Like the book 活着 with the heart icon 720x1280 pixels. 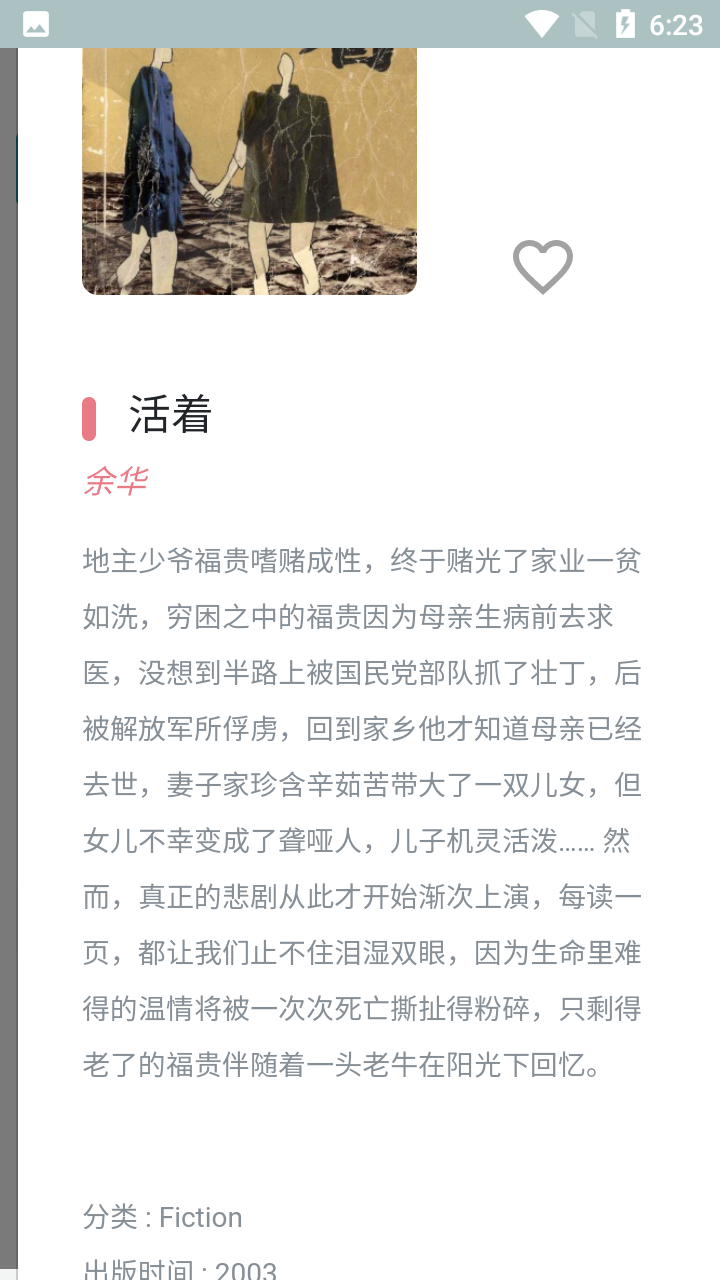(x=543, y=267)
